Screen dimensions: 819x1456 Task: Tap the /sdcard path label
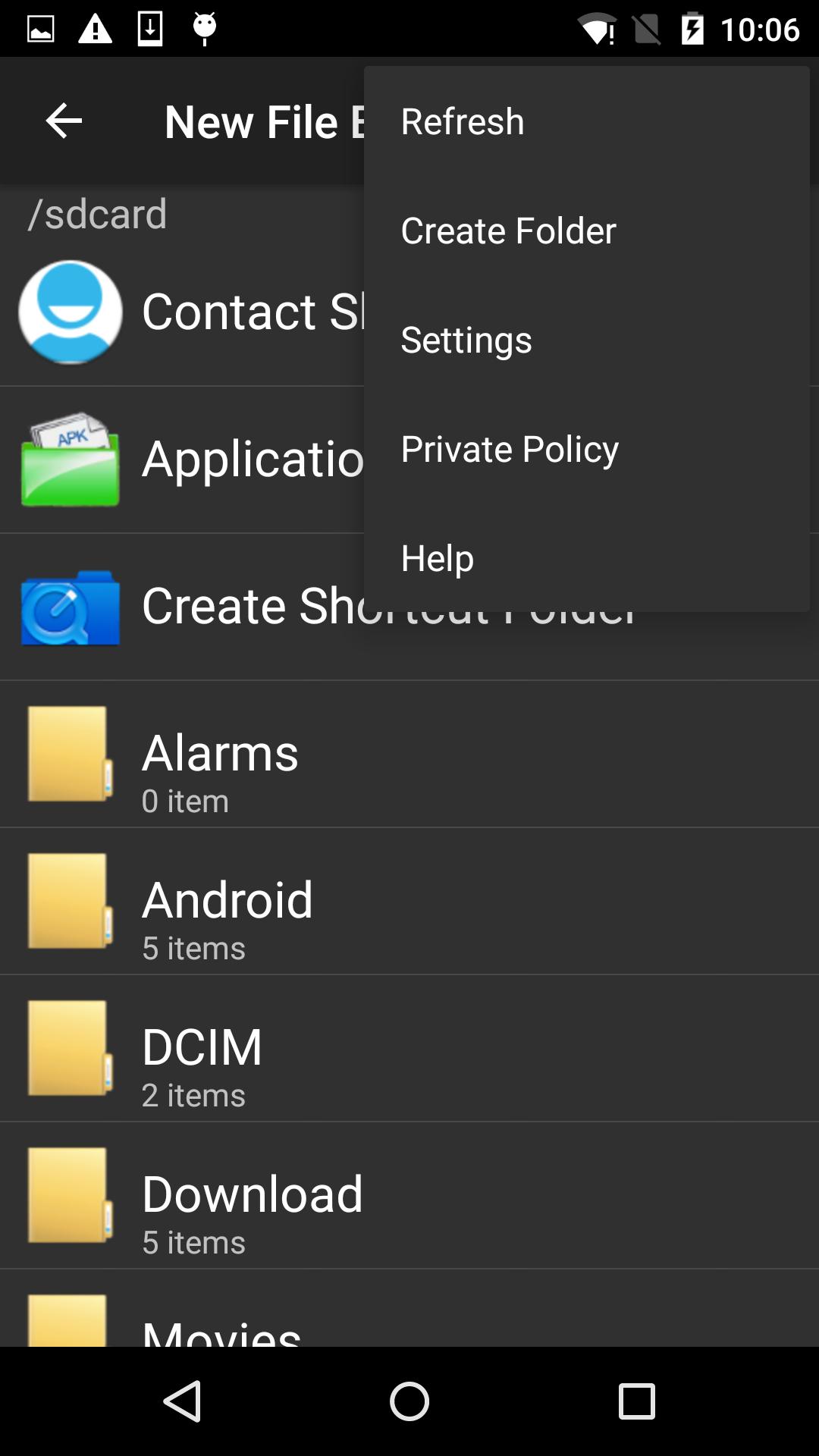[x=97, y=213]
